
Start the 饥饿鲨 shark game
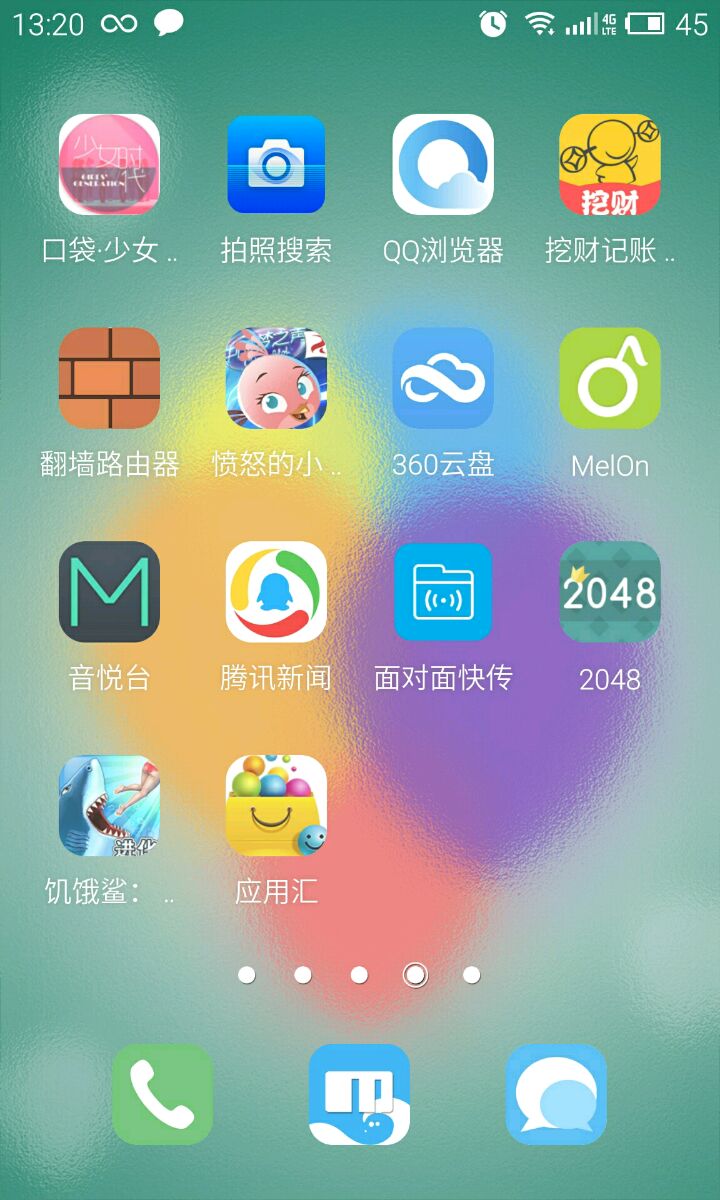pyautogui.click(x=109, y=806)
